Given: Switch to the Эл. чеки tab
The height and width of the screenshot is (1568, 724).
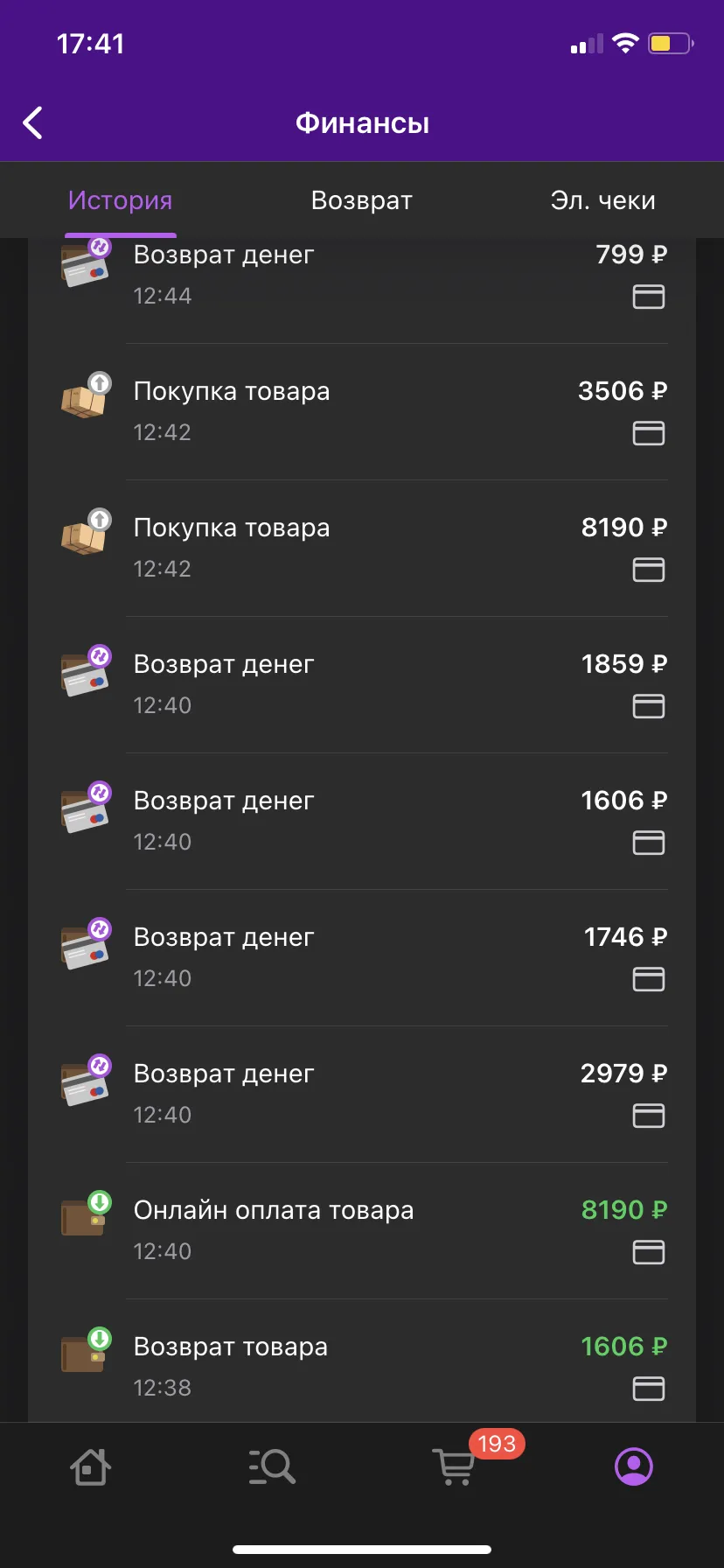Looking at the screenshot, I should click(603, 200).
